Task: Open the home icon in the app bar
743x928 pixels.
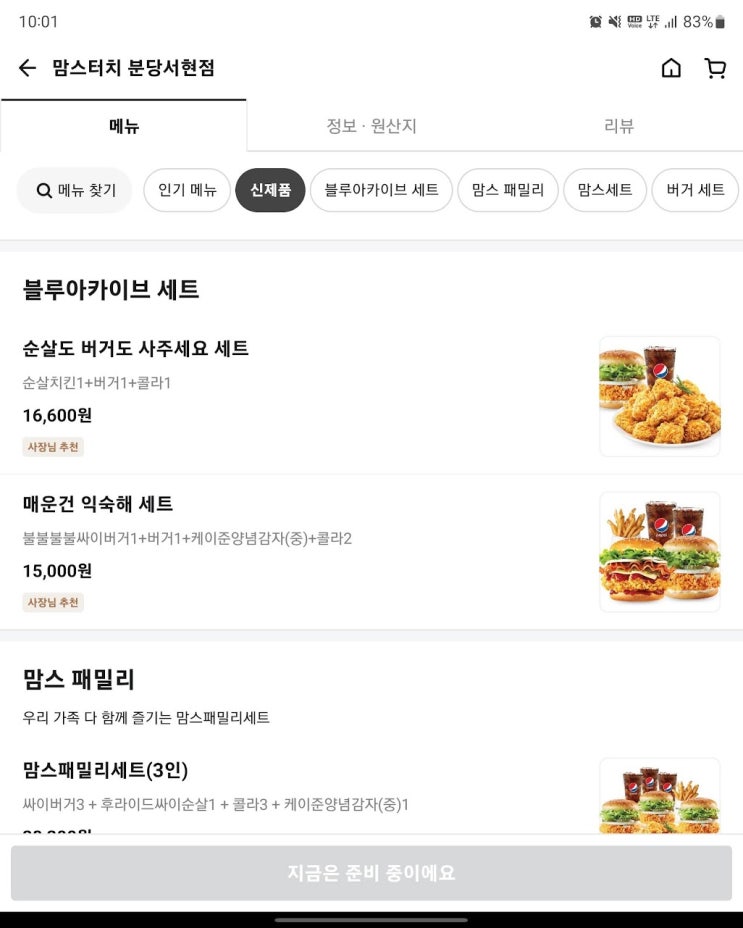Action: coord(671,68)
